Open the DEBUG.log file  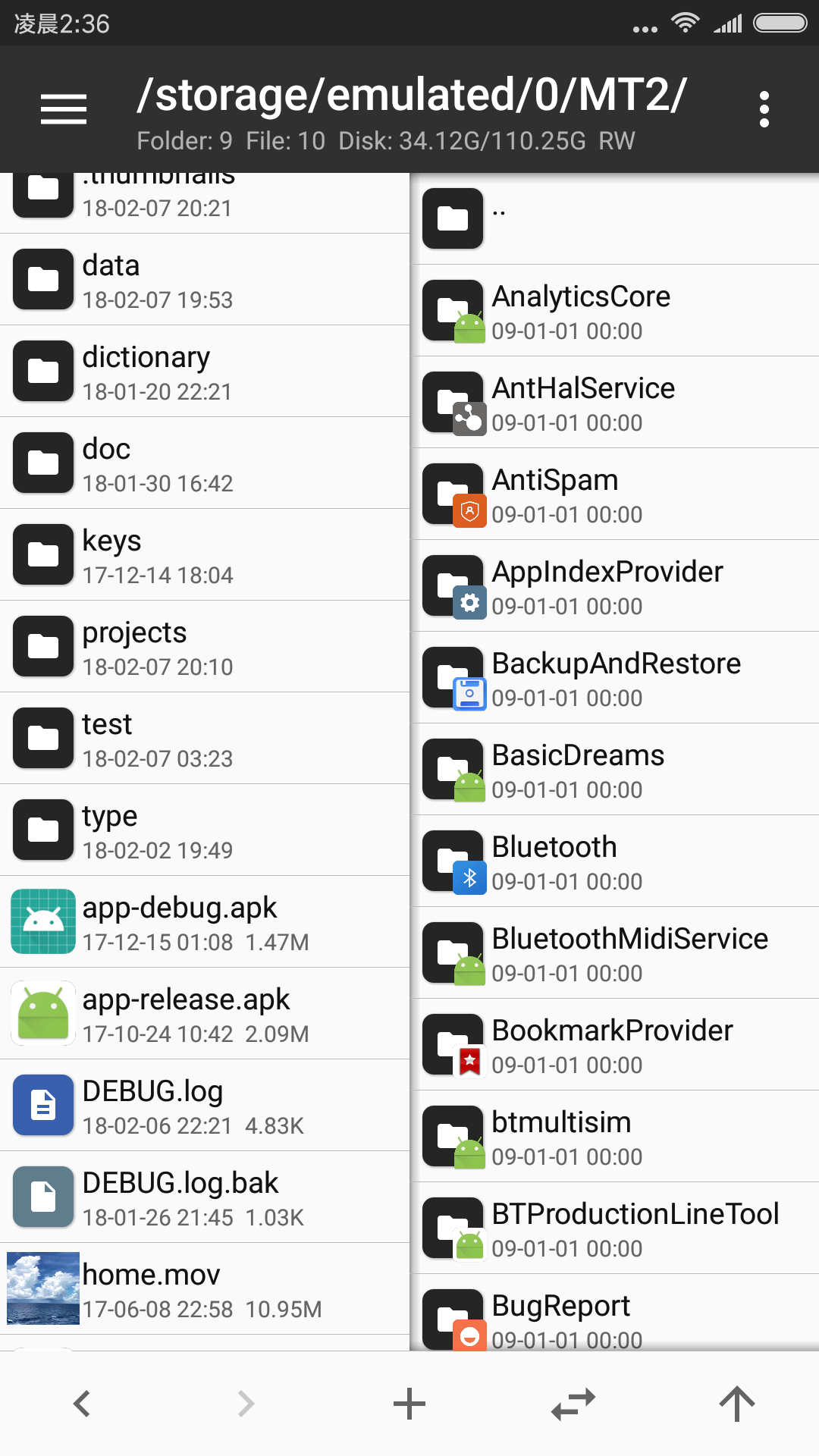pyautogui.click(x=205, y=1106)
